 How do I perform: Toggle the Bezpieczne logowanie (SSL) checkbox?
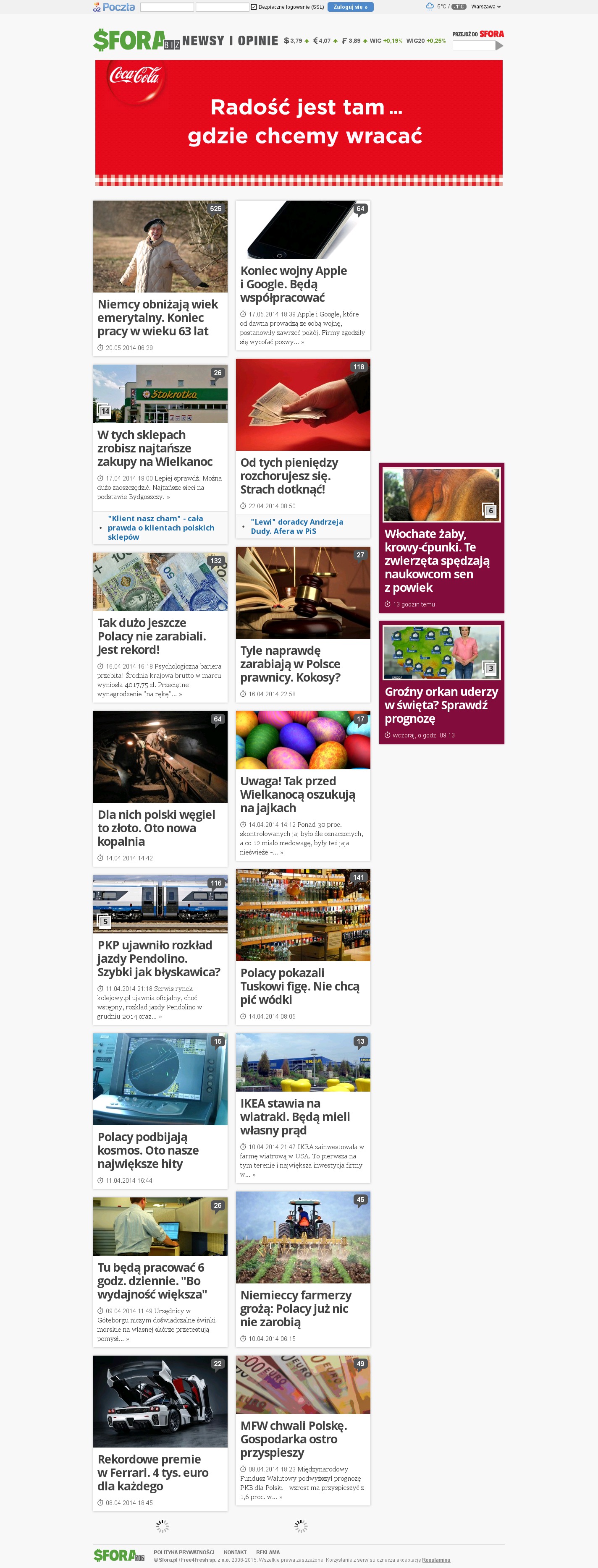pos(254,7)
